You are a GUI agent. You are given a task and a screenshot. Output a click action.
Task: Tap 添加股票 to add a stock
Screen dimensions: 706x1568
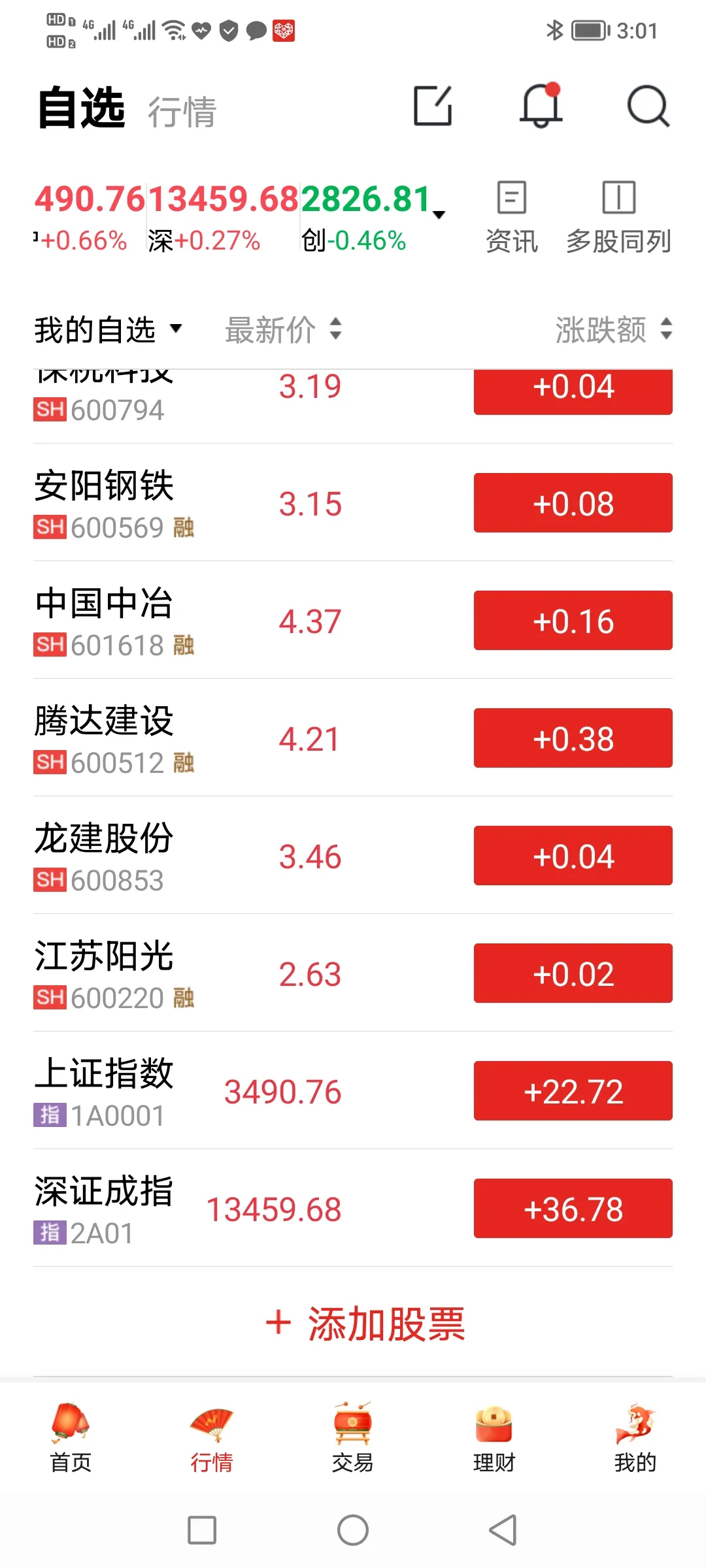pos(365,1324)
